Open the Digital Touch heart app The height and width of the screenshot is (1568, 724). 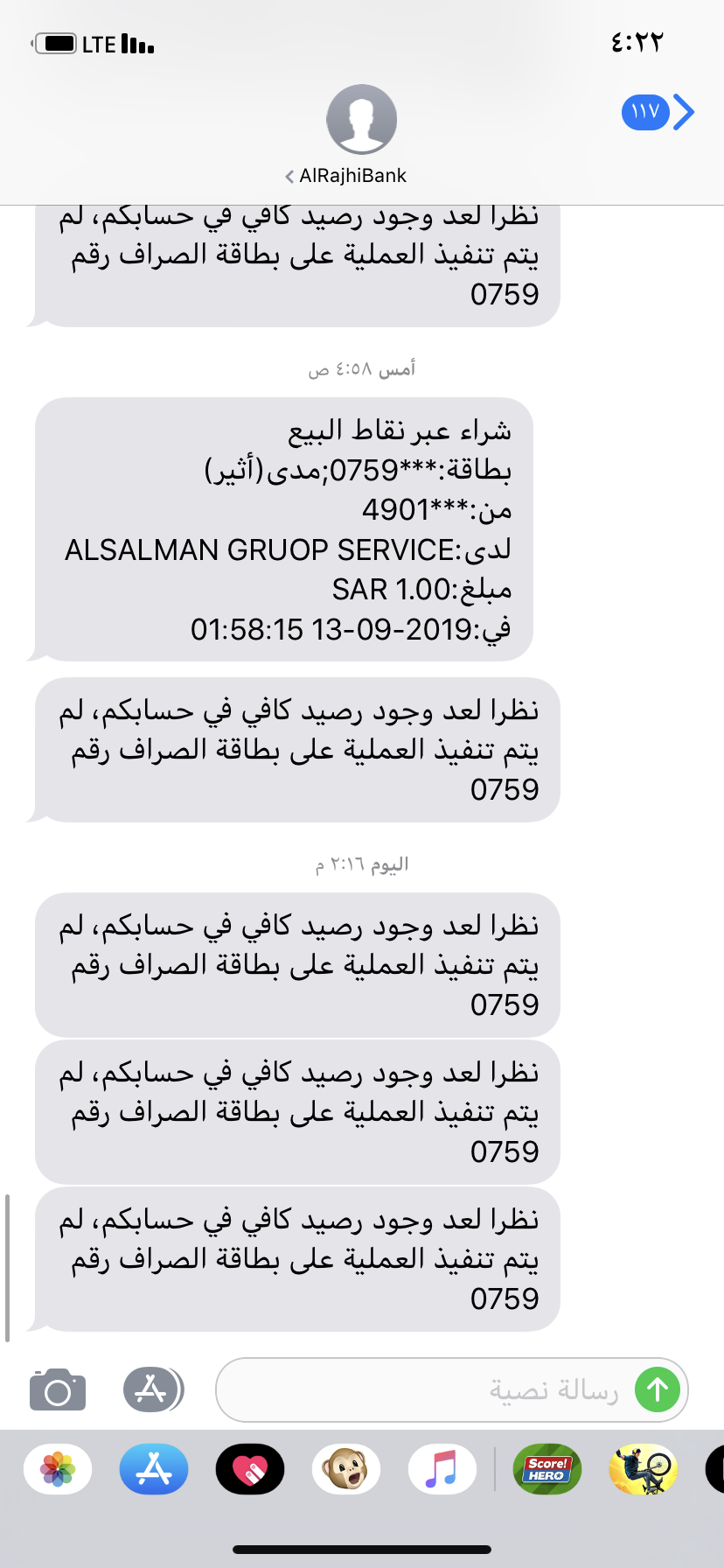click(250, 1469)
